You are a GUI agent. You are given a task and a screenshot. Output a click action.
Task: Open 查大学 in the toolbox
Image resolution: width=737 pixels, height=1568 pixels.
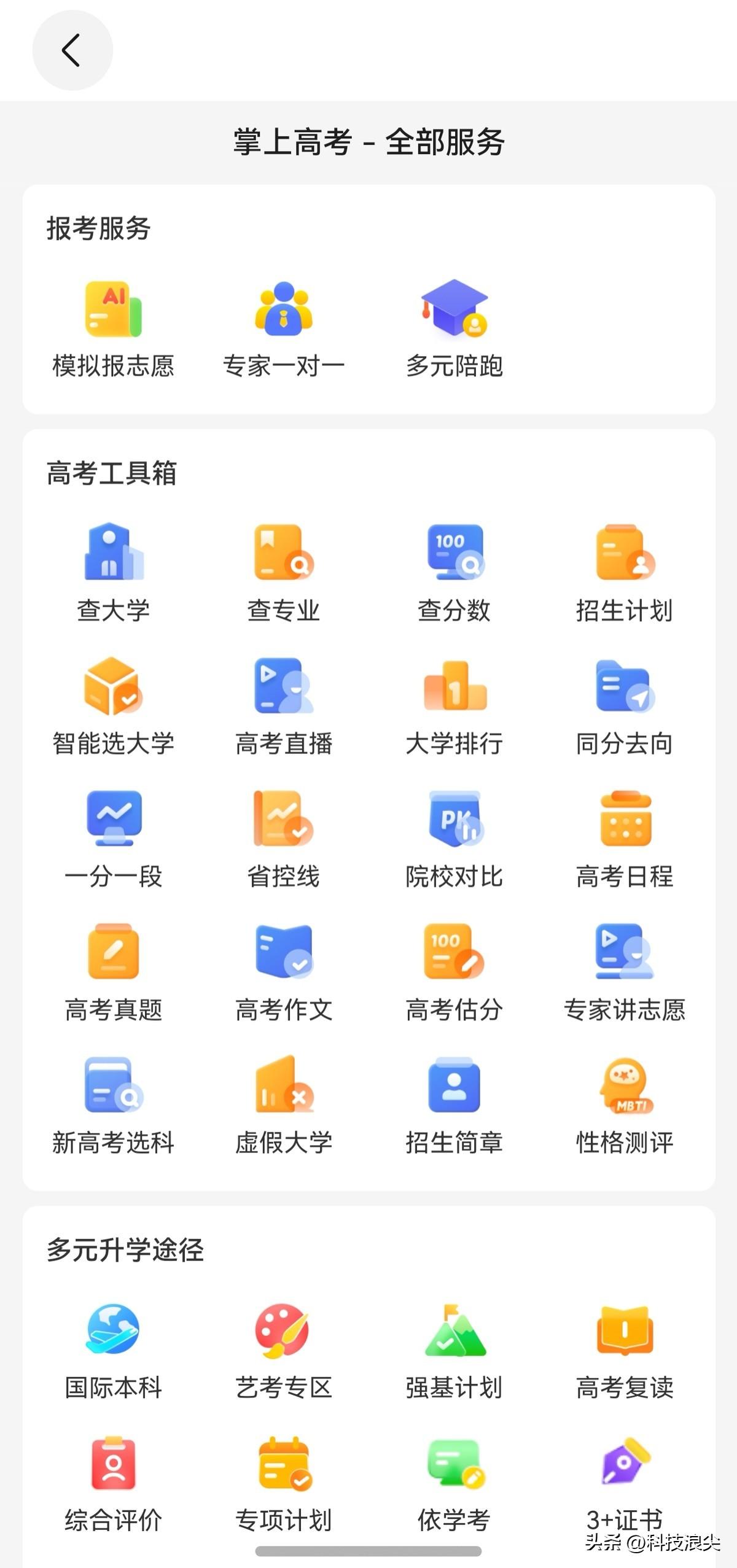[114, 553]
